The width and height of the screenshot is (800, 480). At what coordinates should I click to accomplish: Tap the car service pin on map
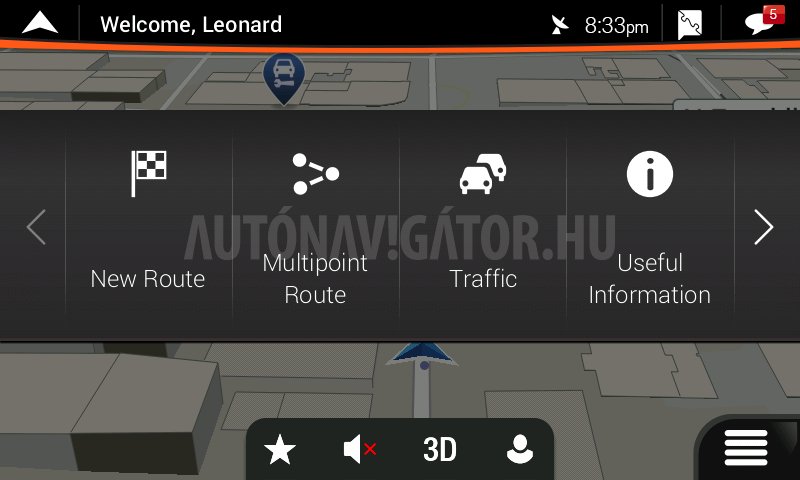284,76
